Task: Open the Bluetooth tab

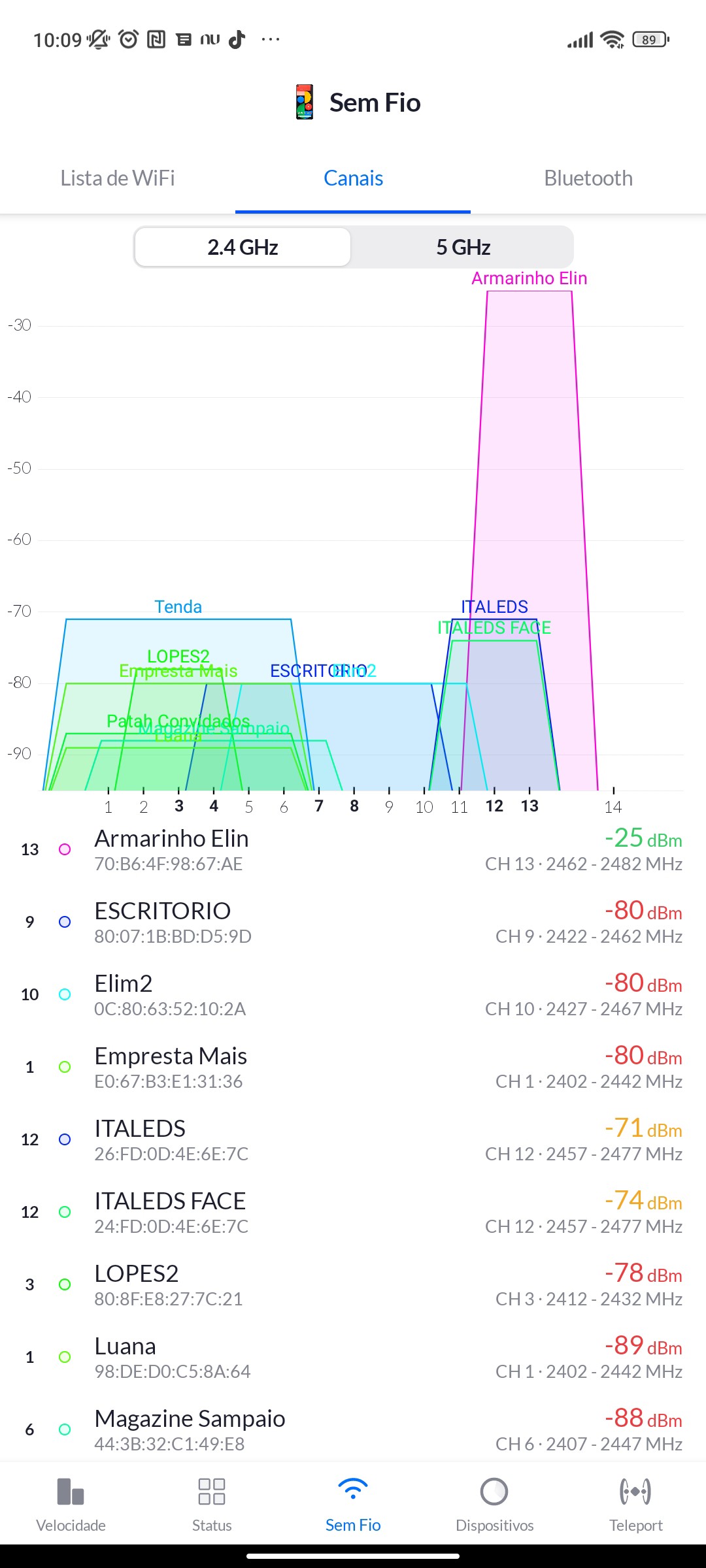Action: point(588,178)
